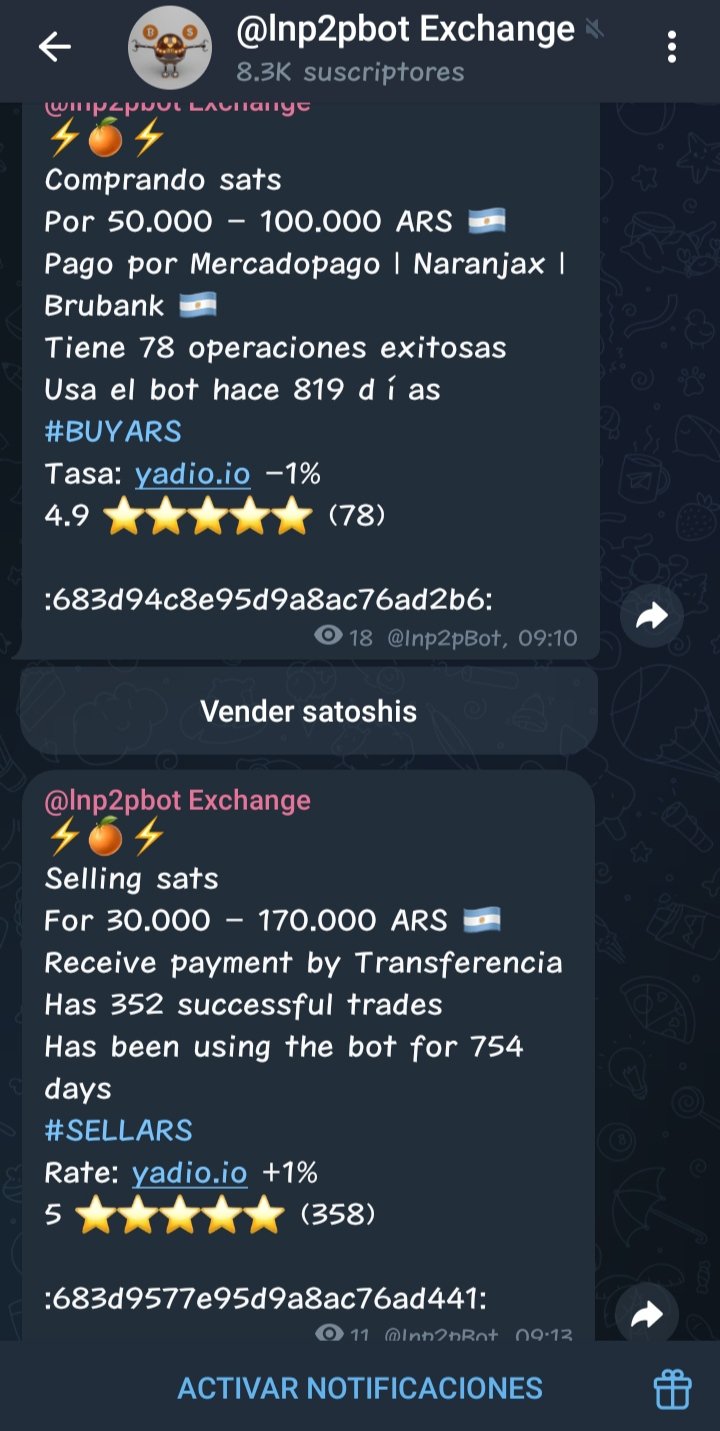Screen dimensions: 720x1431
Task: Tap the Vender satoshis button
Action: point(309,711)
